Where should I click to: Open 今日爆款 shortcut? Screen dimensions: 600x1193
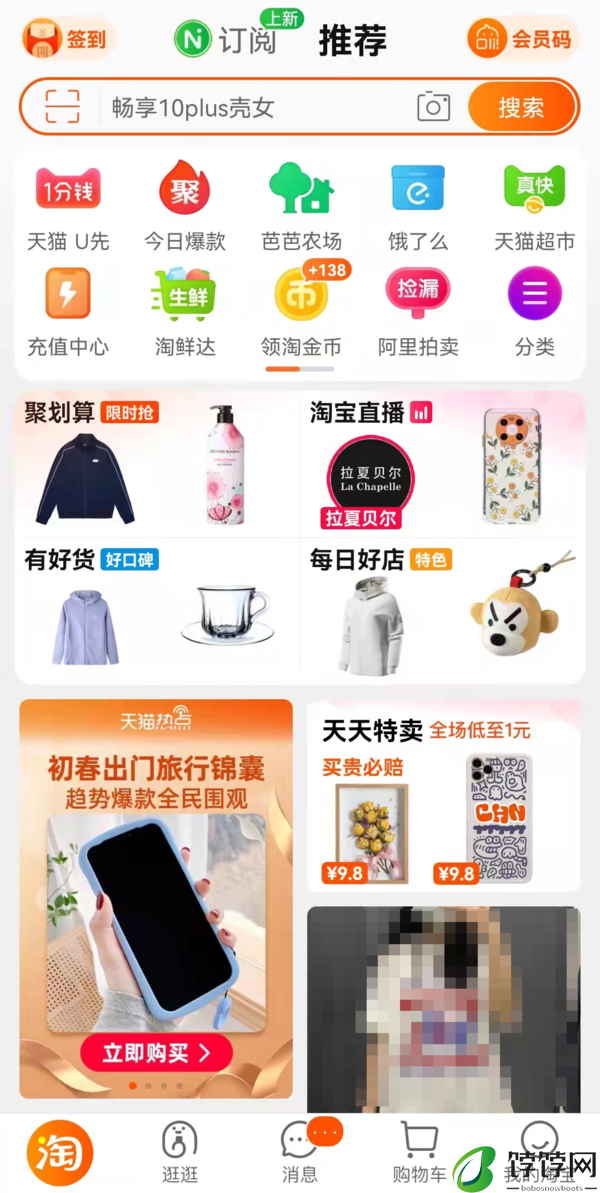(185, 207)
